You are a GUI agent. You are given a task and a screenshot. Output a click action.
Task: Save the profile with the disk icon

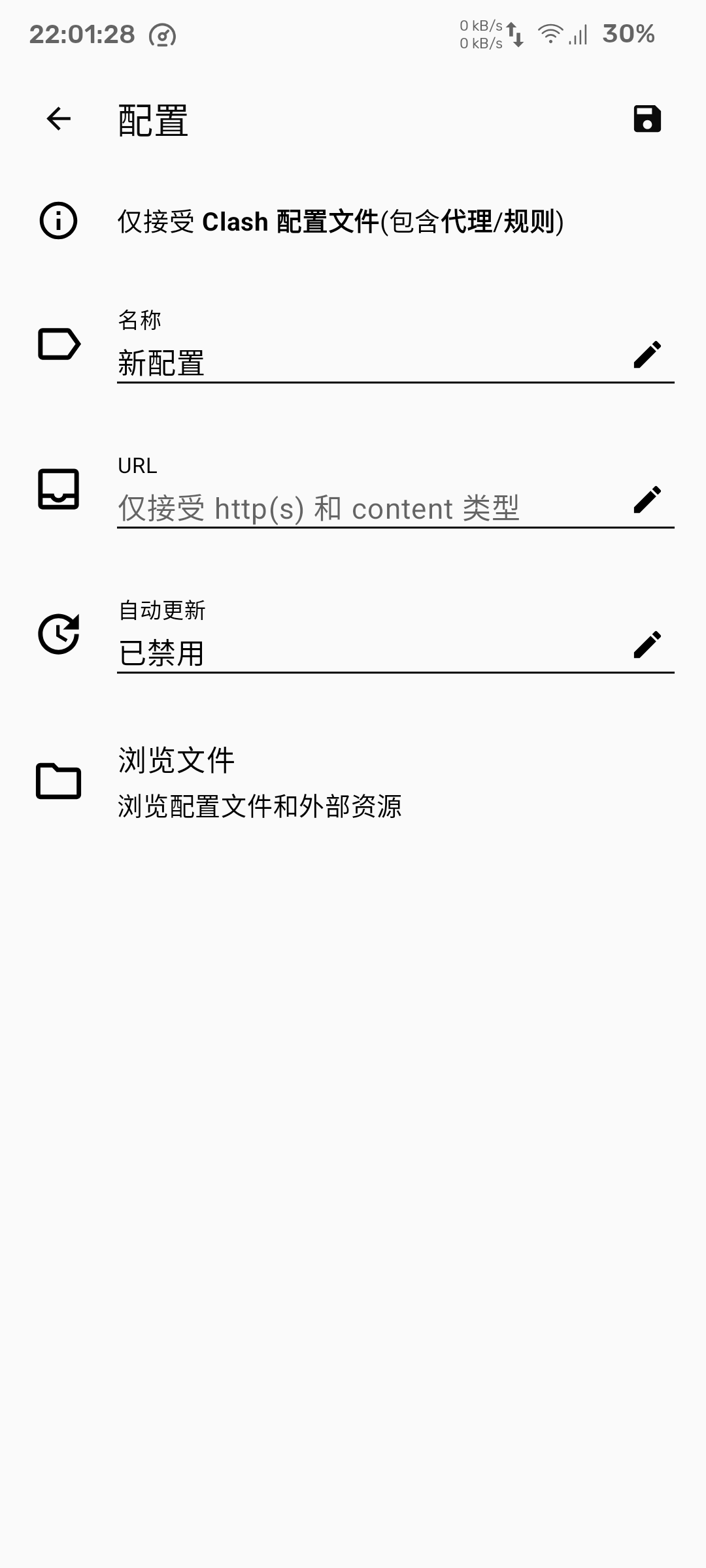tap(647, 119)
